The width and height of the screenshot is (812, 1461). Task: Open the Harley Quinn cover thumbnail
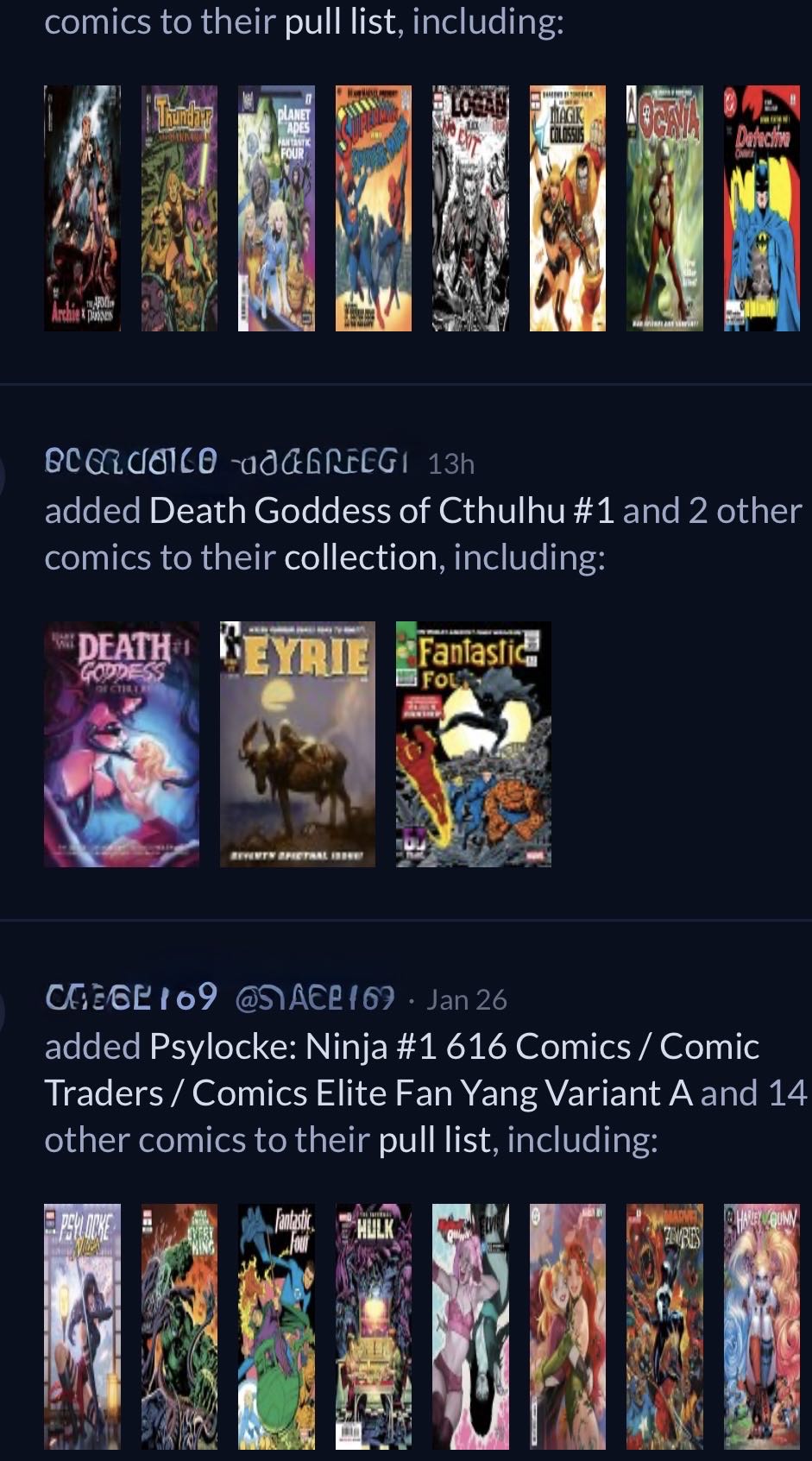point(762,1326)
